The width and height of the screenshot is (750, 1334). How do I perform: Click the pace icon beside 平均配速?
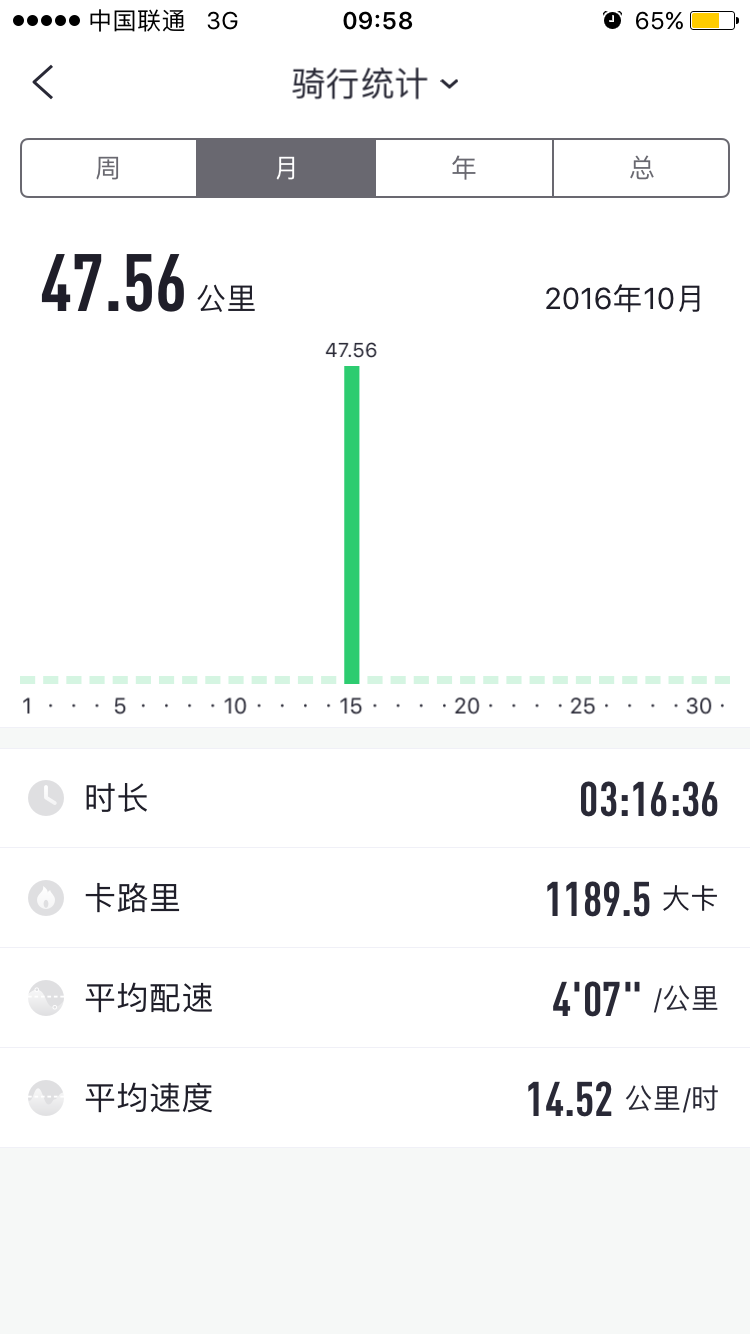[x=46, y=997]
